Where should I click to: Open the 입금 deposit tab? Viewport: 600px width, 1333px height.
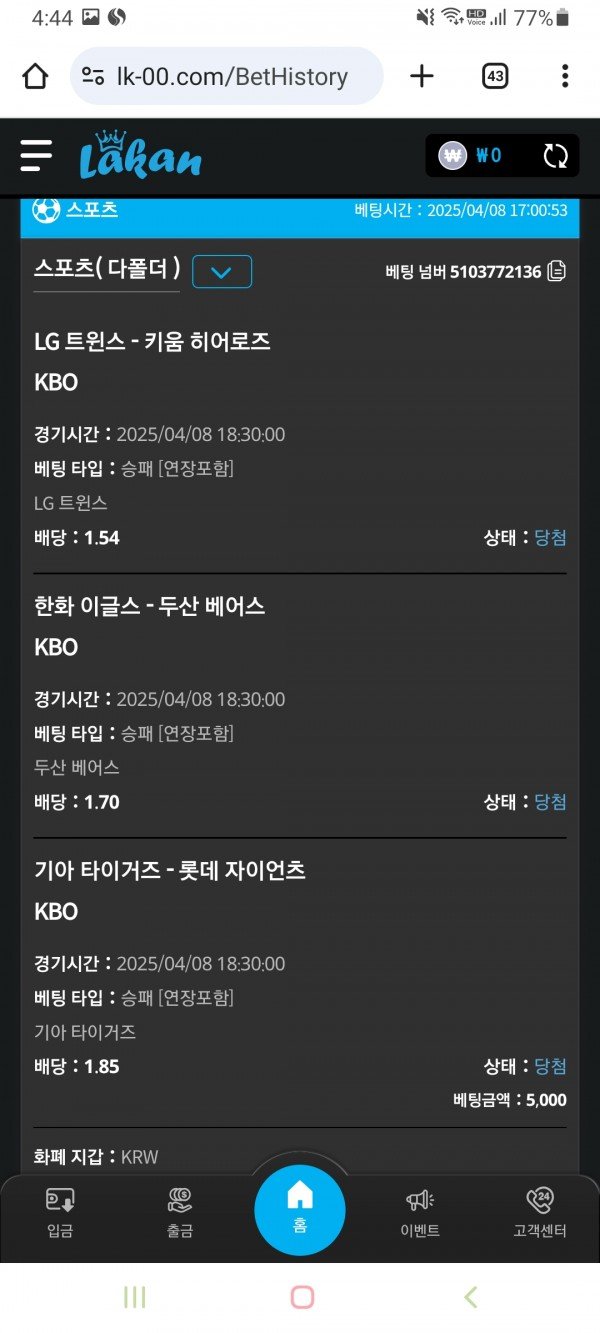60,1212
